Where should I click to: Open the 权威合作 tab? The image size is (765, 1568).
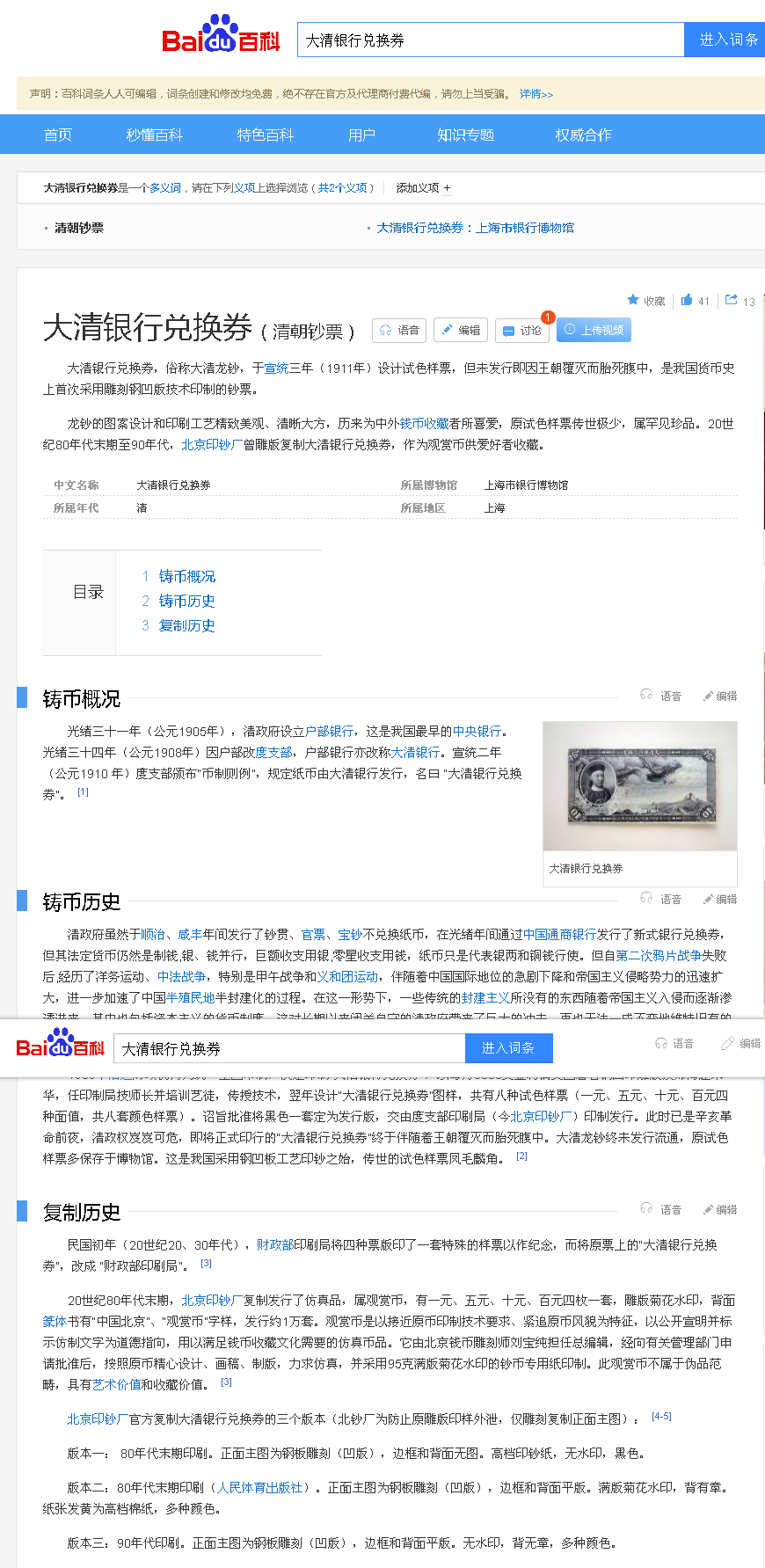tap(583, 135)
